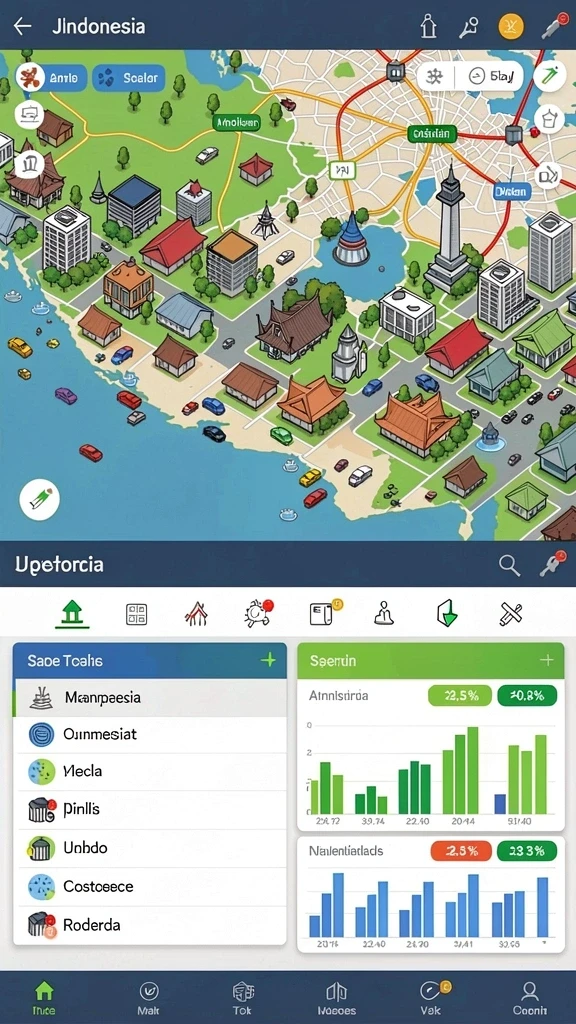Image resolution: width=576 pixels, height=1024 pixels.
Task: Tap the round white map button
Action: [40, 500]
